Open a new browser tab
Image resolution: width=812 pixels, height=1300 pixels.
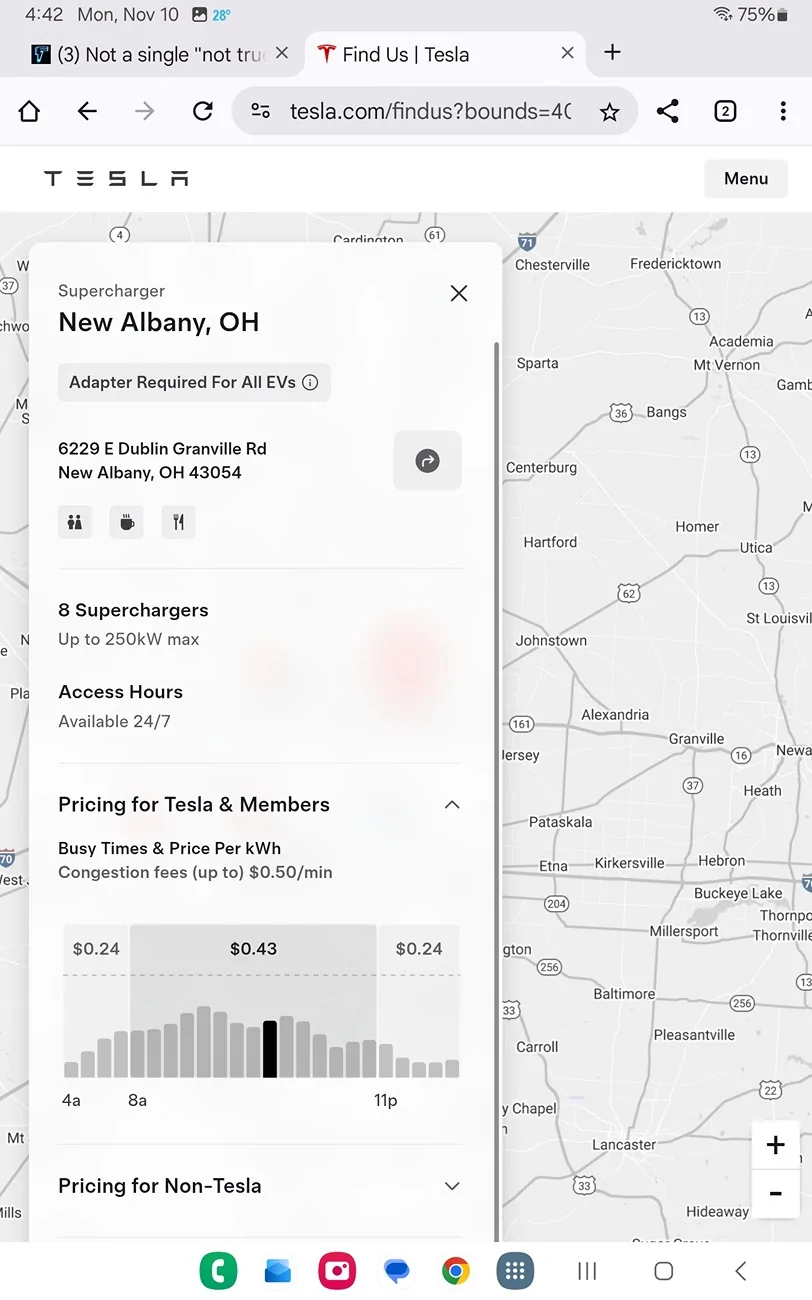pyautogui.click(x=613, y=53)
